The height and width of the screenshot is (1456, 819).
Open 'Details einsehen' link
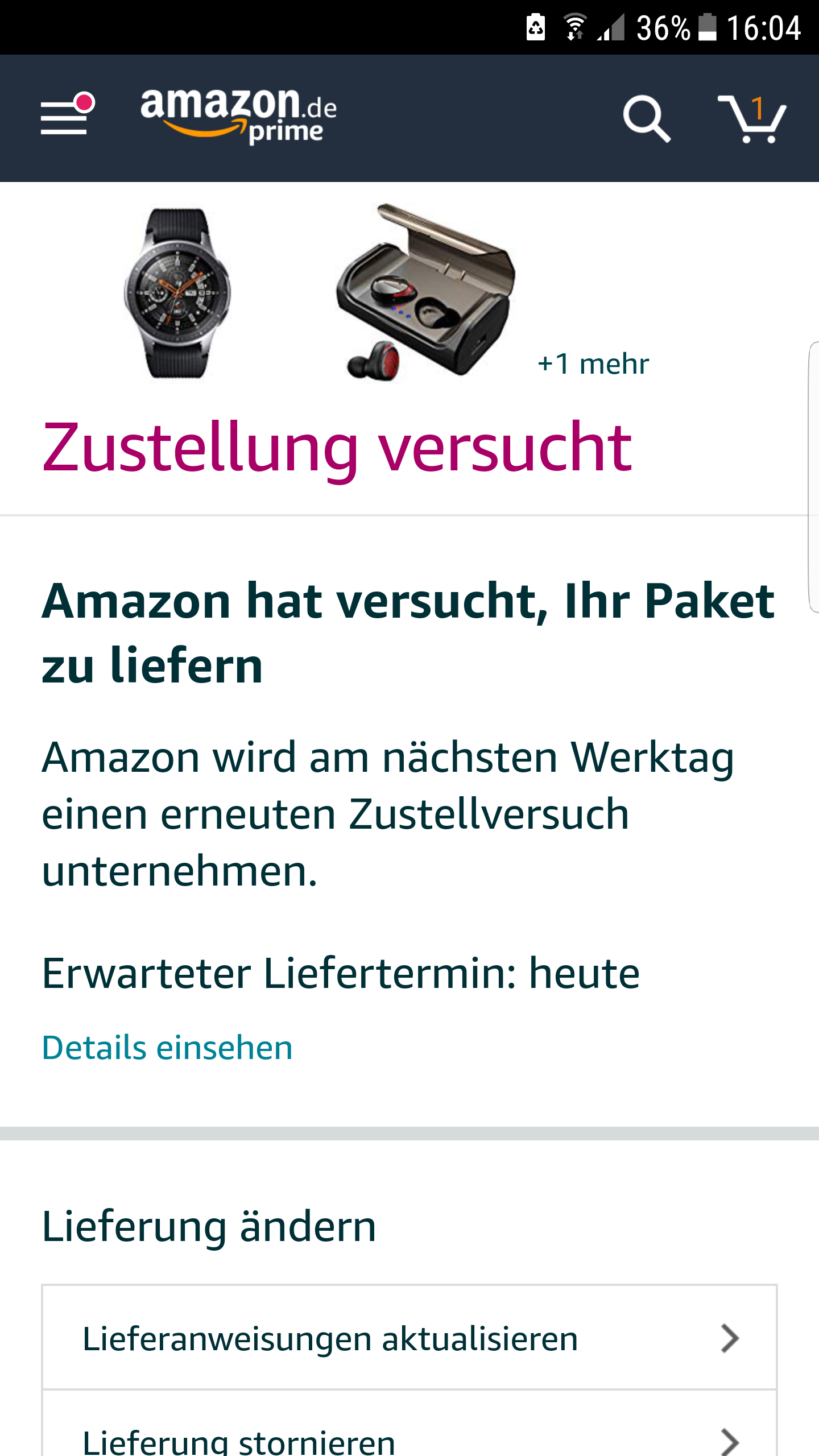[167, 1048]
